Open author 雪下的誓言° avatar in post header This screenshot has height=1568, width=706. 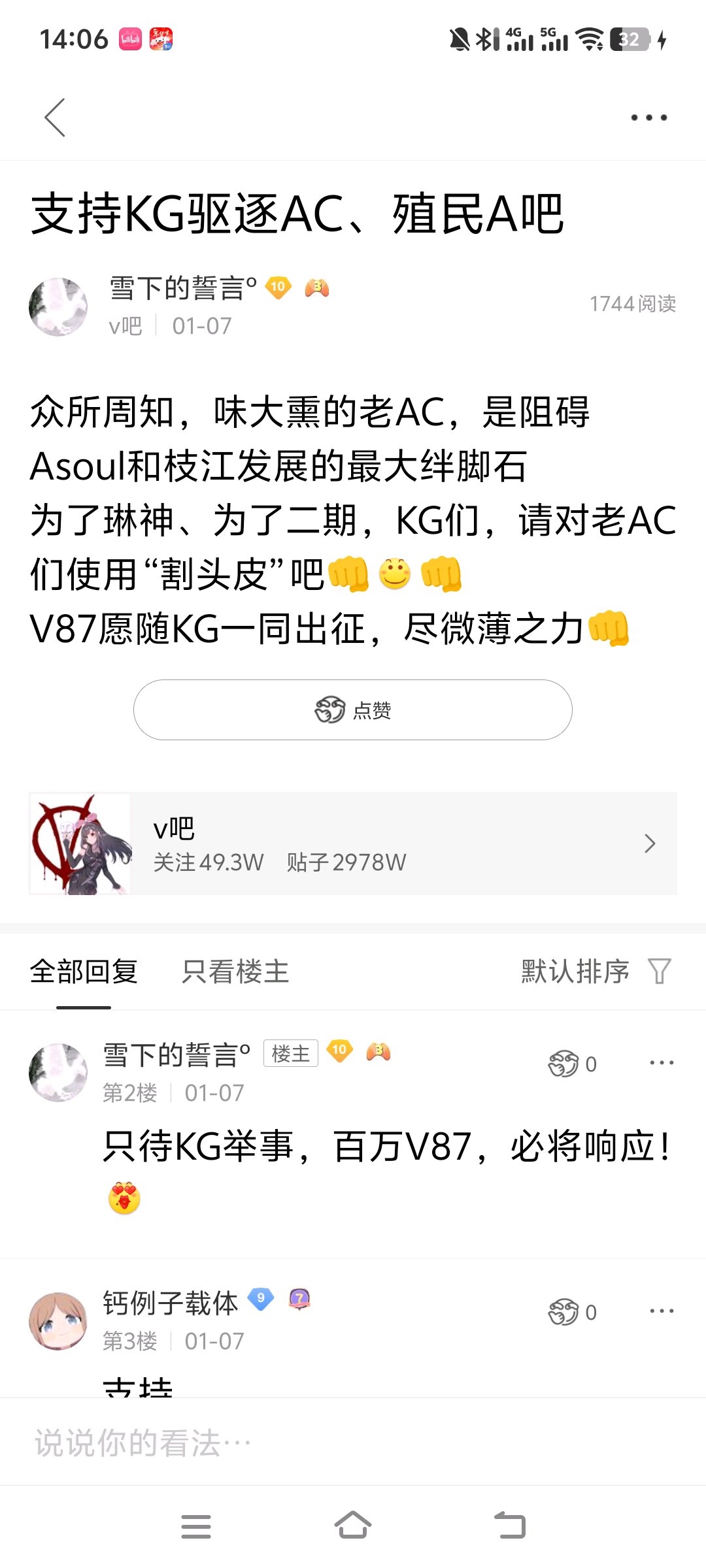[58, 306]
